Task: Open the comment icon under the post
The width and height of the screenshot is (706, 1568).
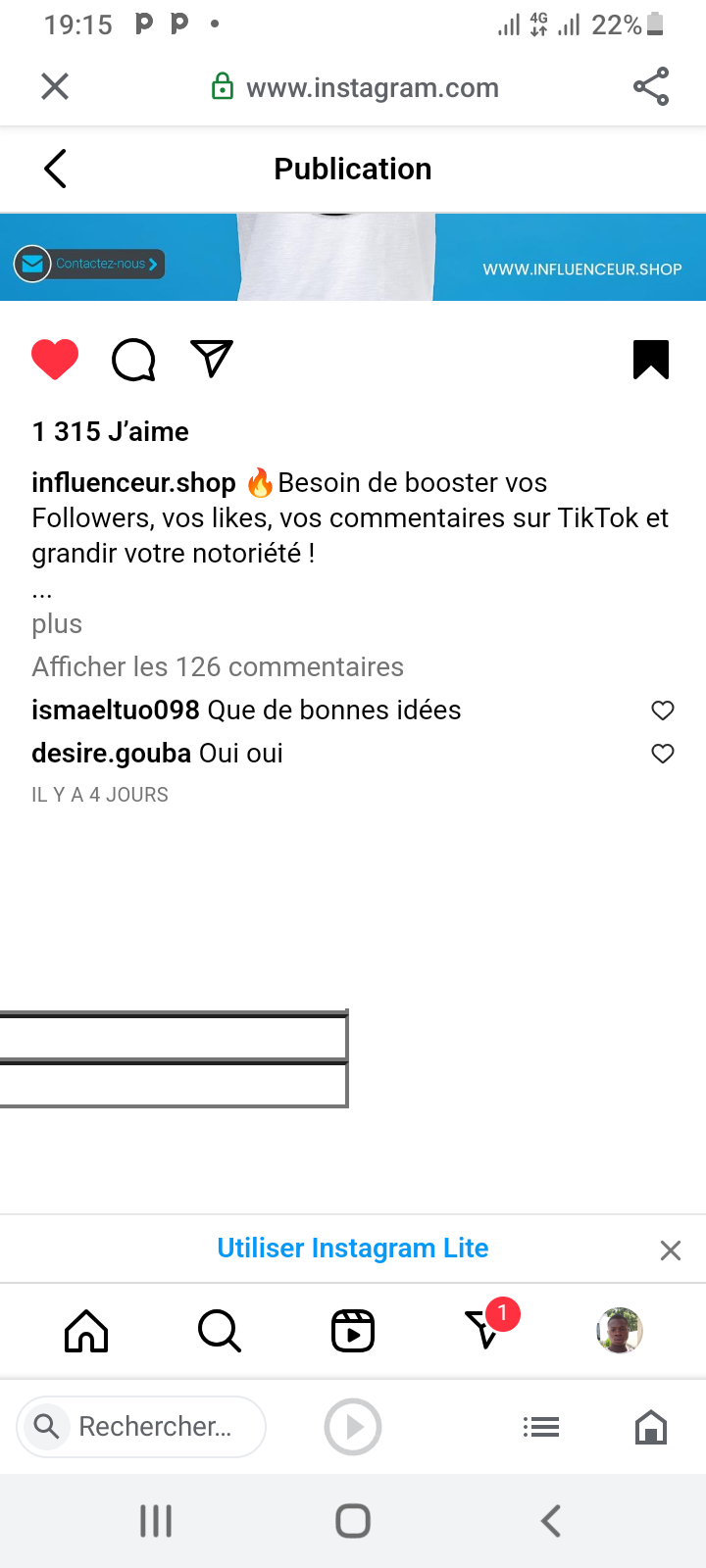Action: 133,359
